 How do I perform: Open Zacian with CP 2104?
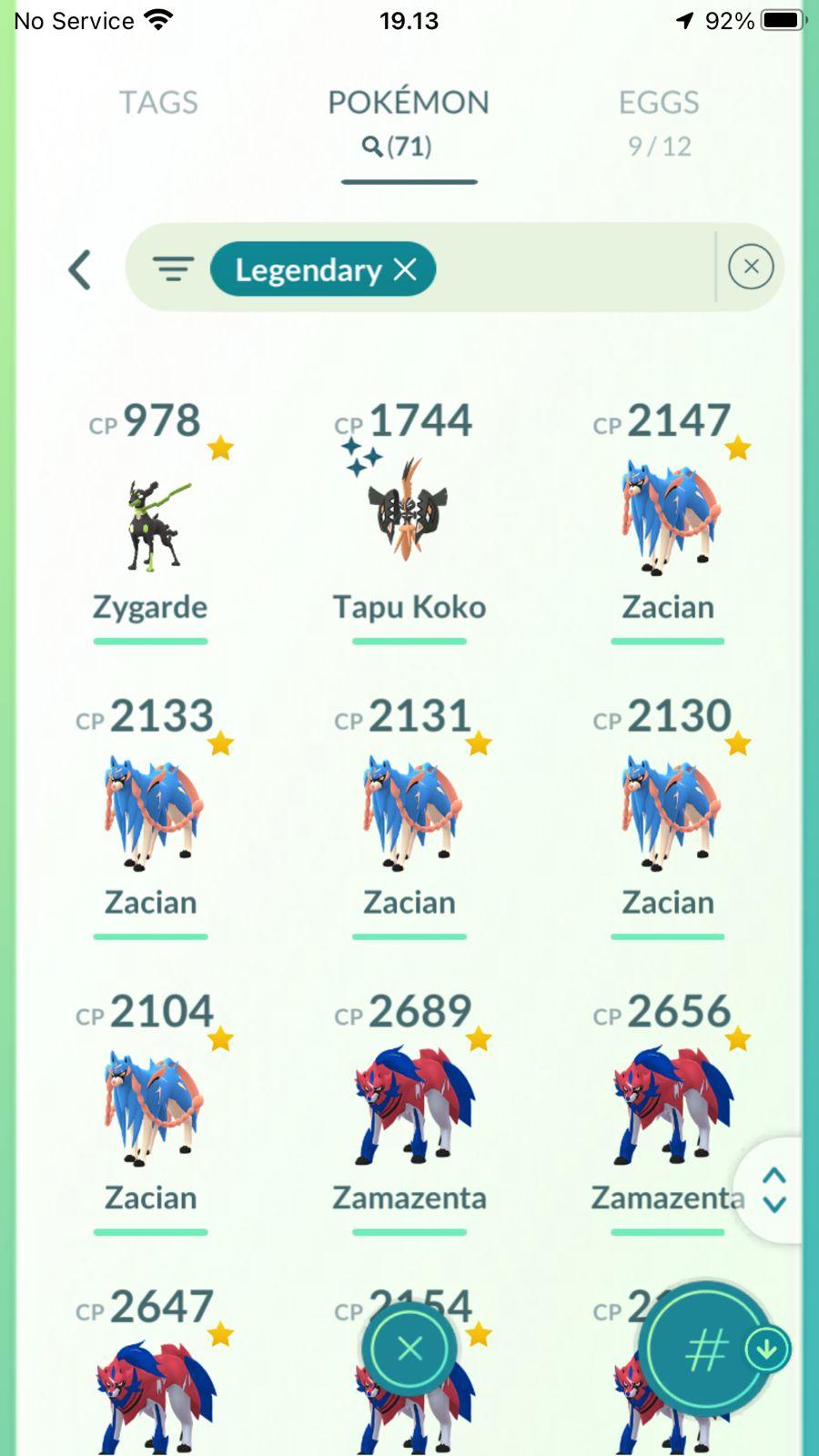click(151, 1110)
